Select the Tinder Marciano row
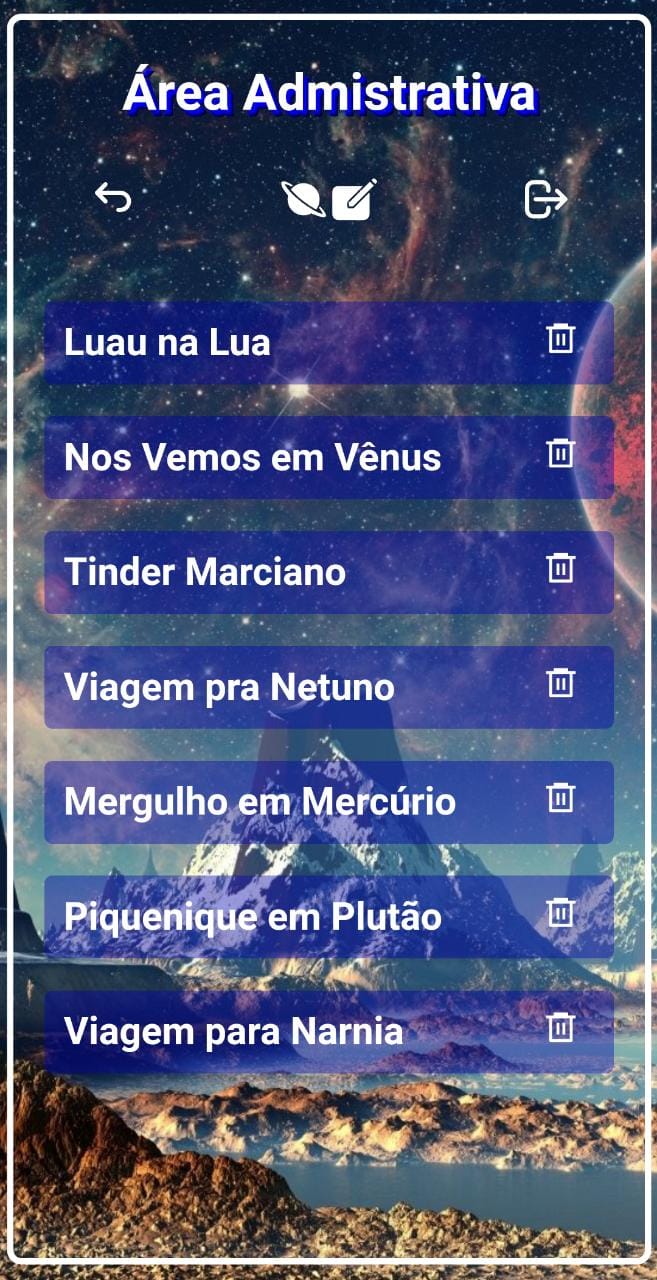Viewport: 657px width, 1280px height. [x=205, y=573]
